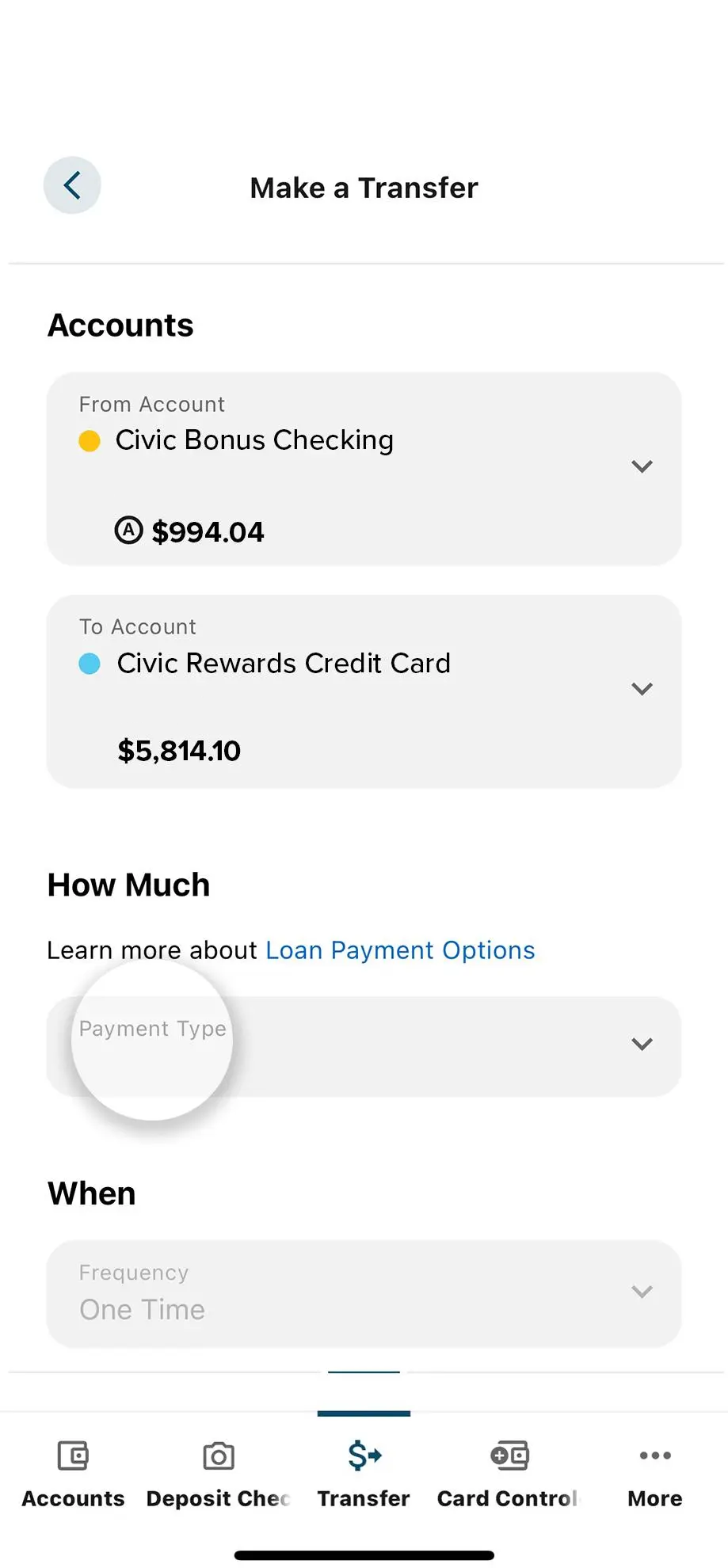Open Card Controls from the bottom bar
The image size is (728, 1568).
tap(509, 1456)
